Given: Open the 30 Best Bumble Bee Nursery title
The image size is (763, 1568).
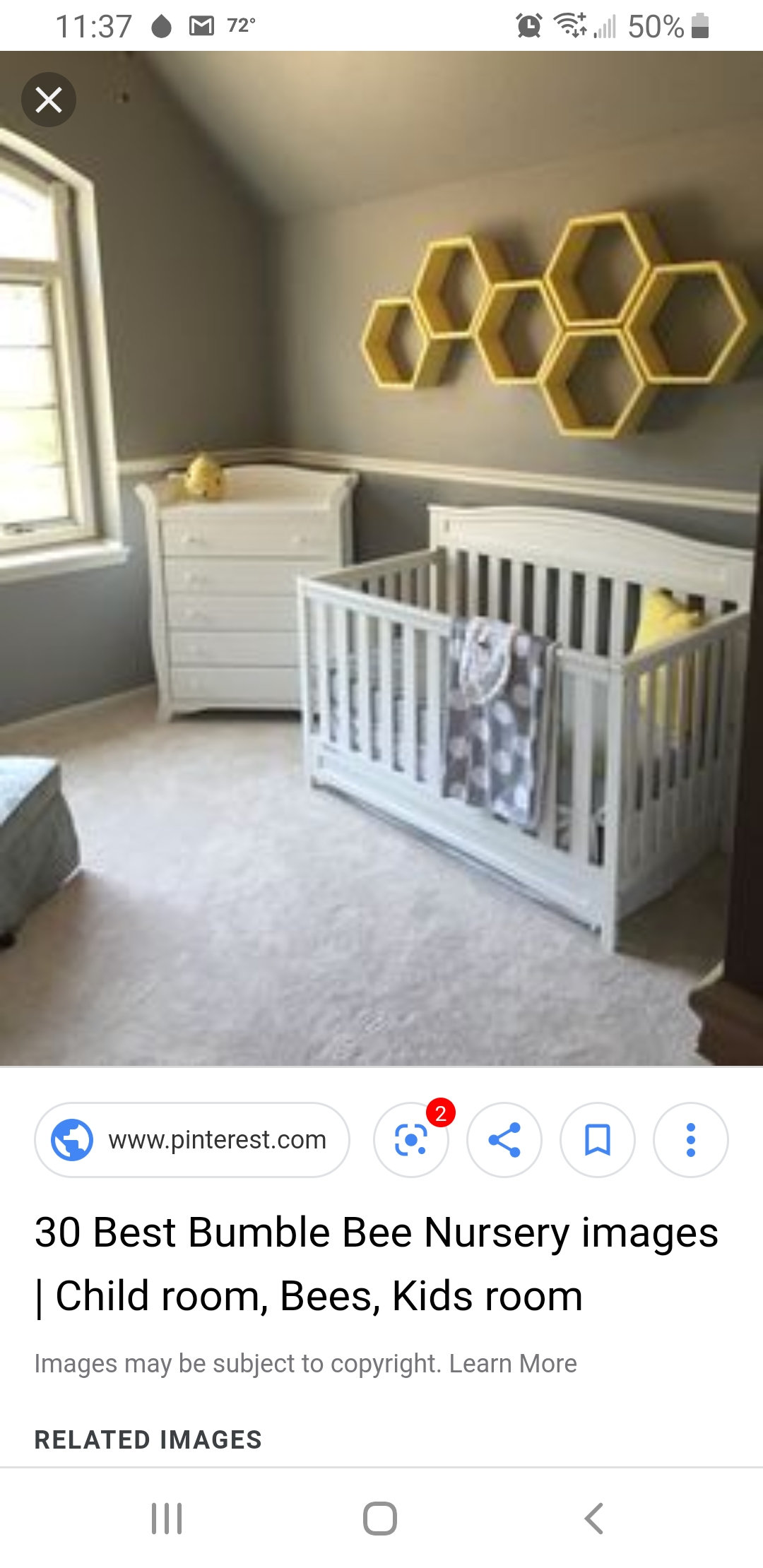Looking at the screenshot, I should point(376,1264).
